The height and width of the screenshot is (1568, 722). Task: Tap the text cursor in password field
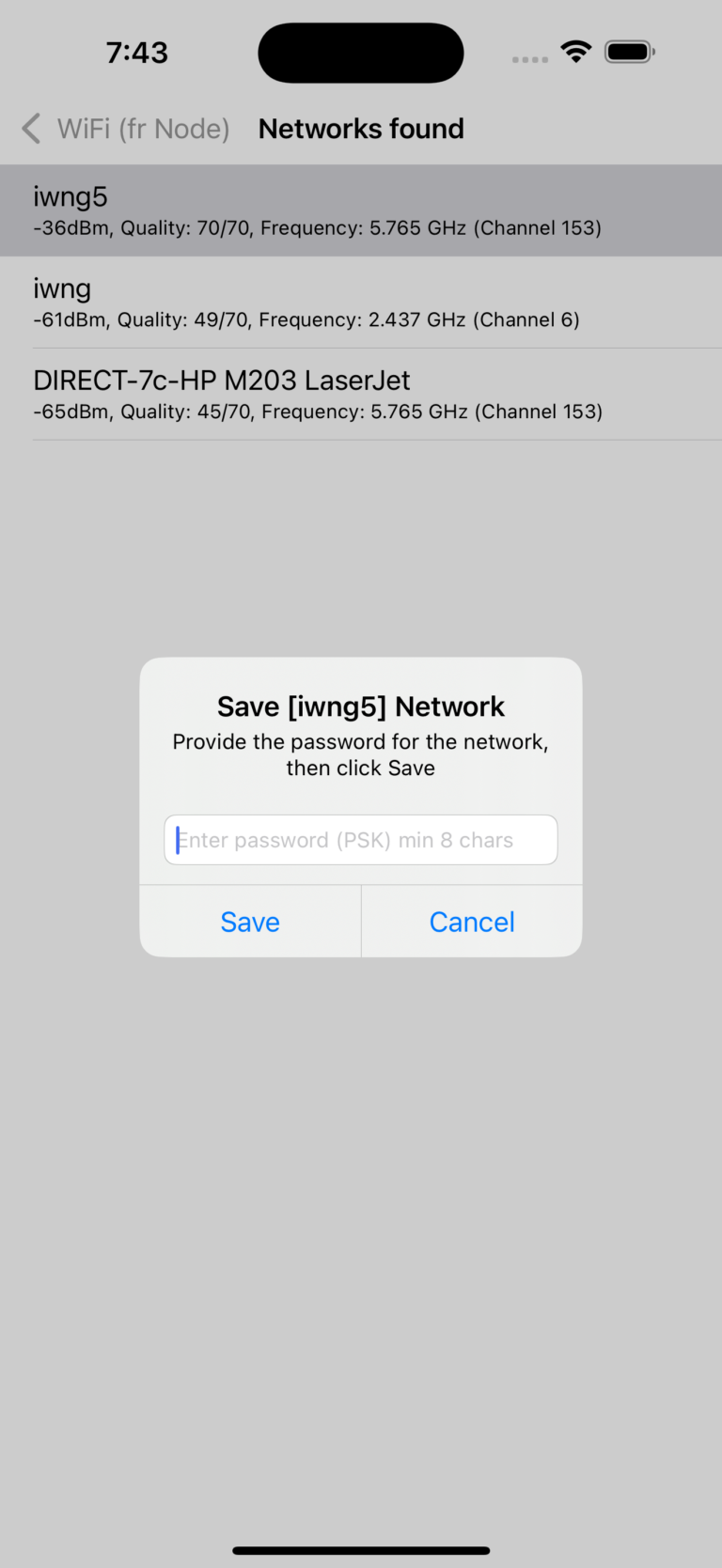(179, 839)
